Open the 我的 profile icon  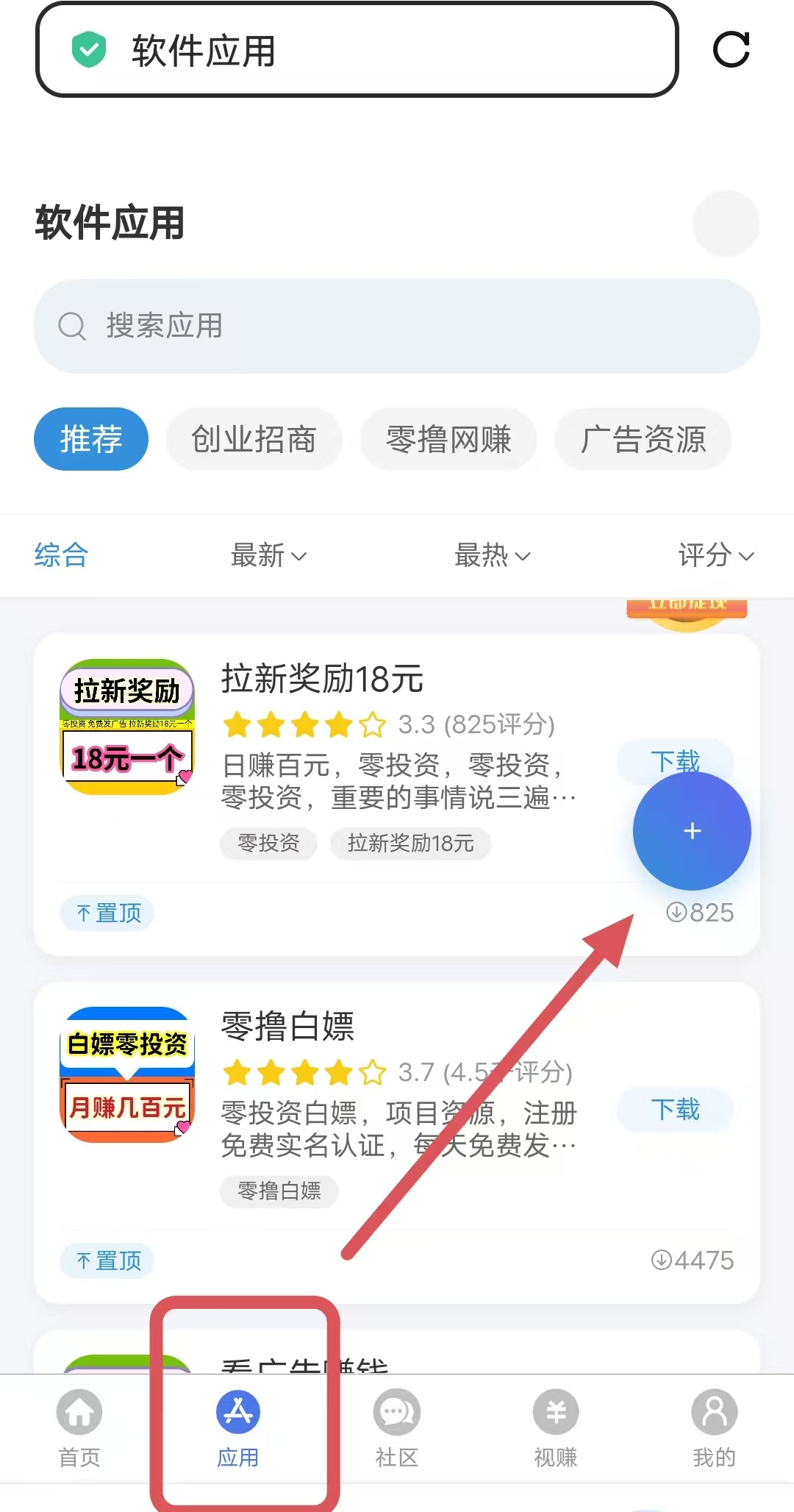coord(715,1412)
